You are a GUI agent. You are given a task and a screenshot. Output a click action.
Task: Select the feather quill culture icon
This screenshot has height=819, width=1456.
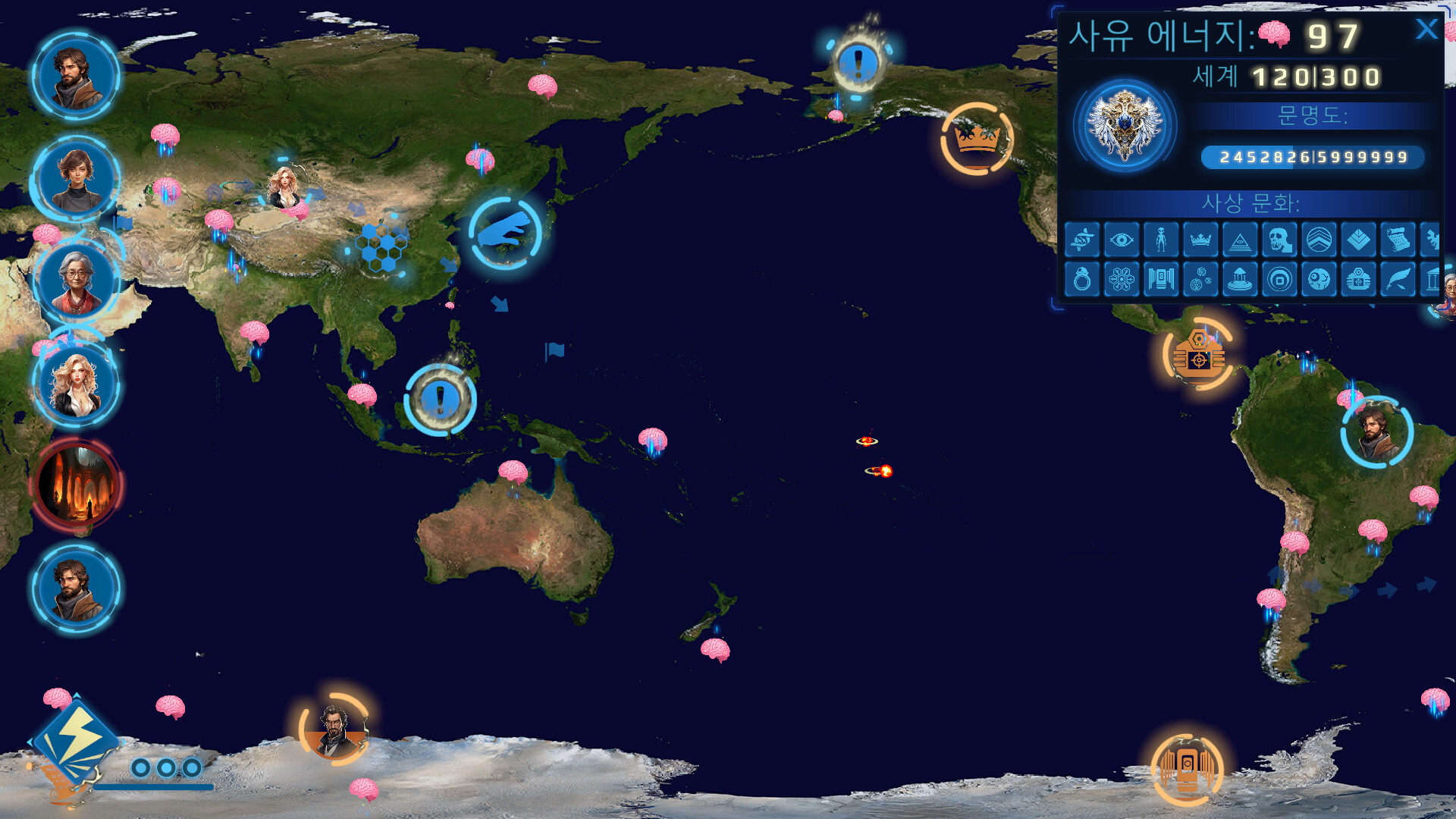pyautogui.click(x=1398, y=280)
